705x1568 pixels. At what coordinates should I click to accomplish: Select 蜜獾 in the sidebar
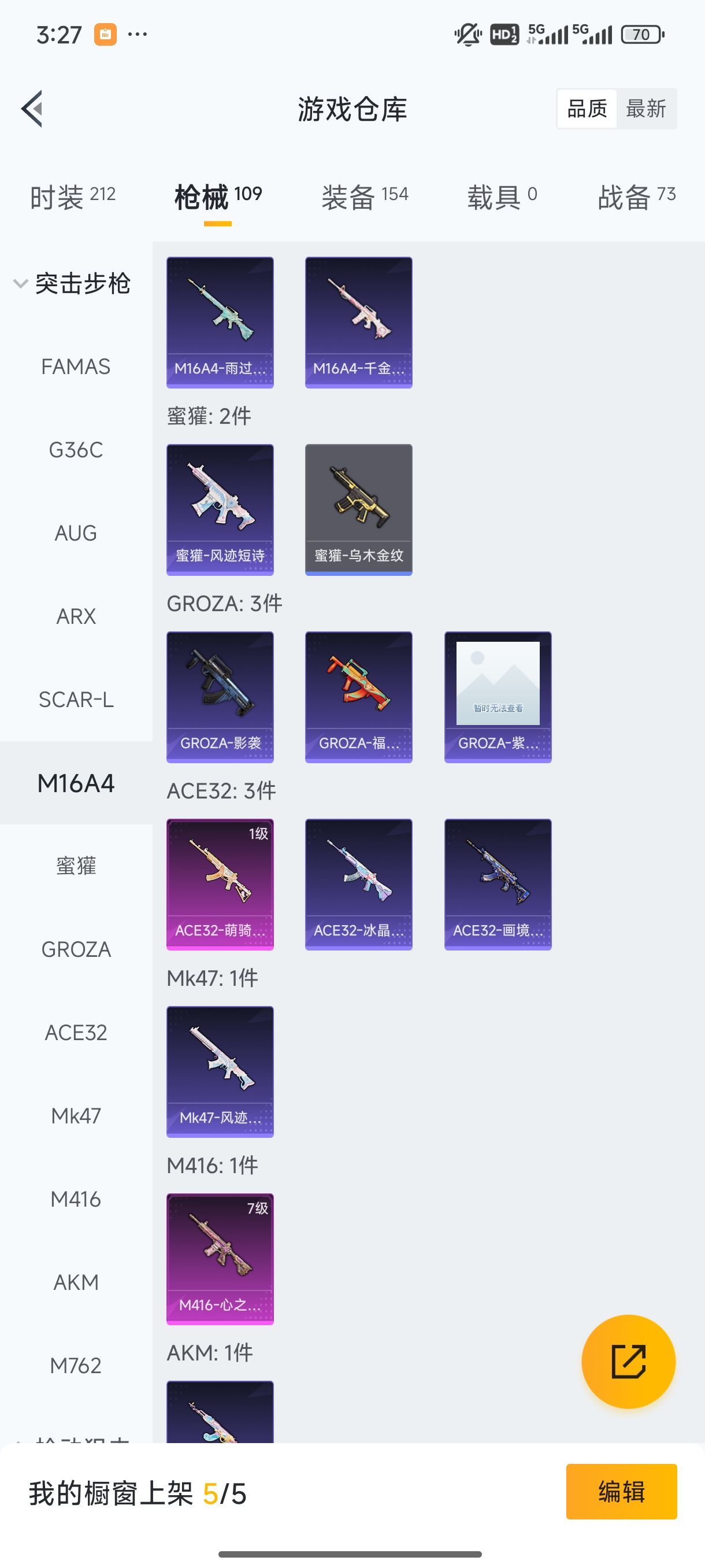tap(76, 866)
